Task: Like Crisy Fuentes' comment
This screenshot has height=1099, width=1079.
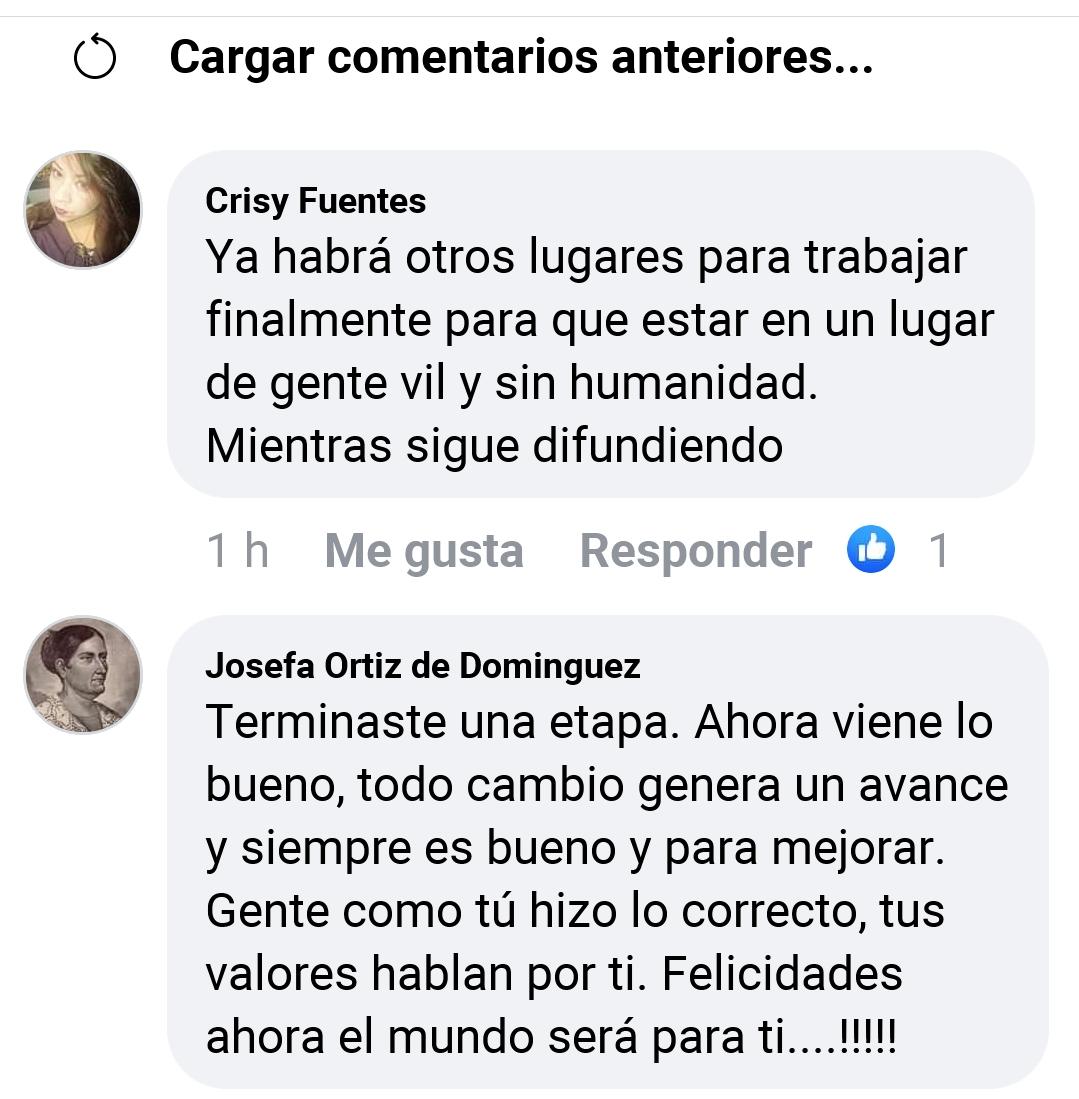Action: click(423, 551)
